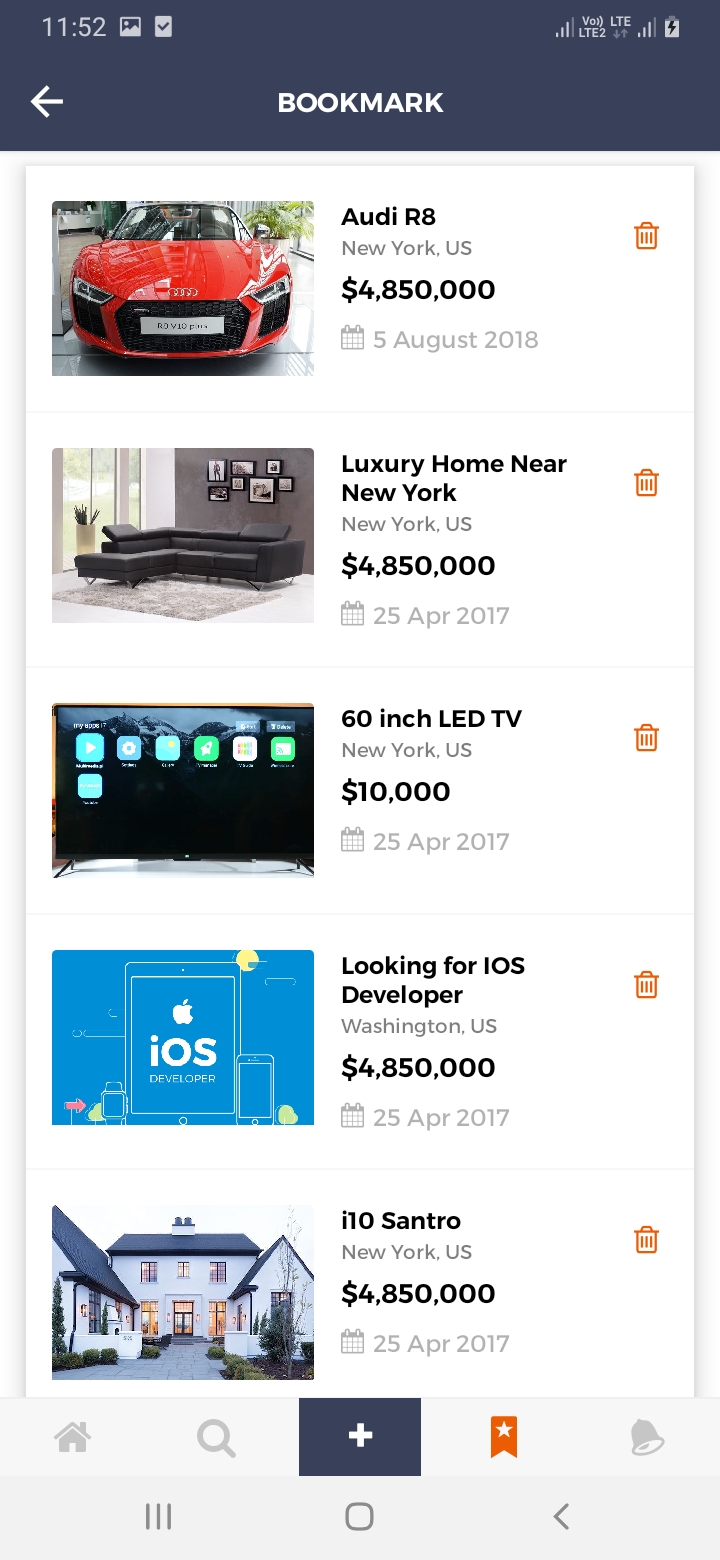720x1560 pixels.
Task: Tap the iOS Developer banner image
Action: point(182,1037)
